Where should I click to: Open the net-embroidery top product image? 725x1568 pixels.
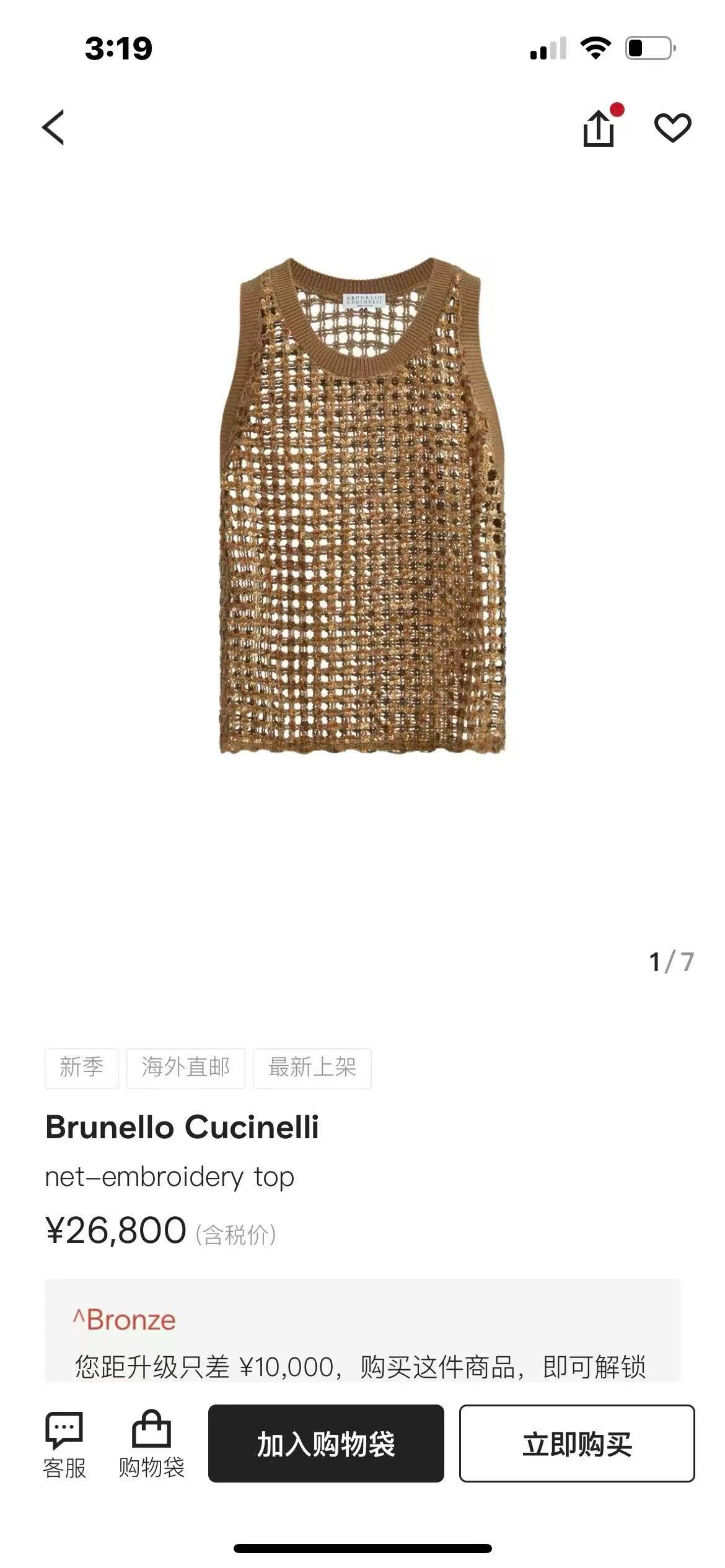[x=362, y=505]
